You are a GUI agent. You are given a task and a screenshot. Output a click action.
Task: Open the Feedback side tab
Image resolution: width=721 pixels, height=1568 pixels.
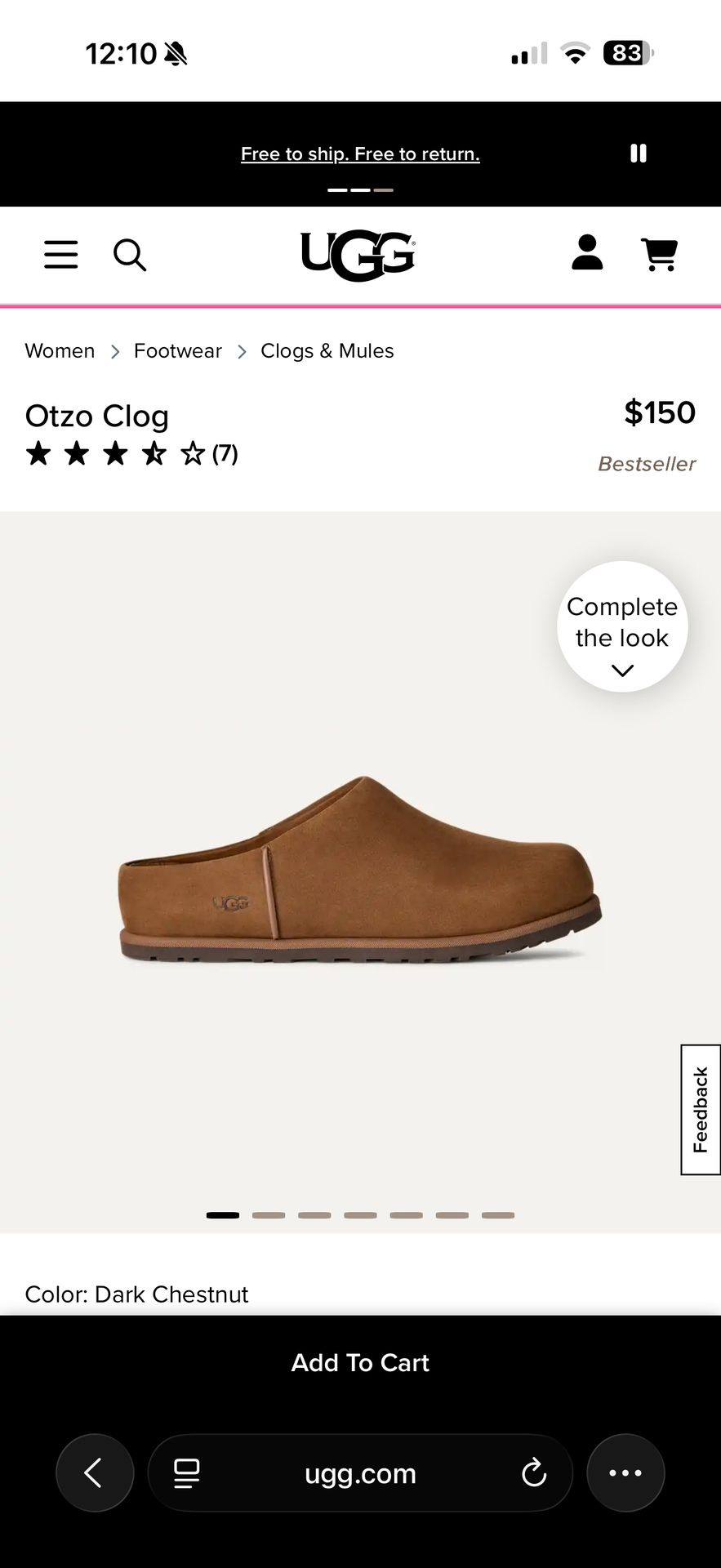(x=700, y=1109)
